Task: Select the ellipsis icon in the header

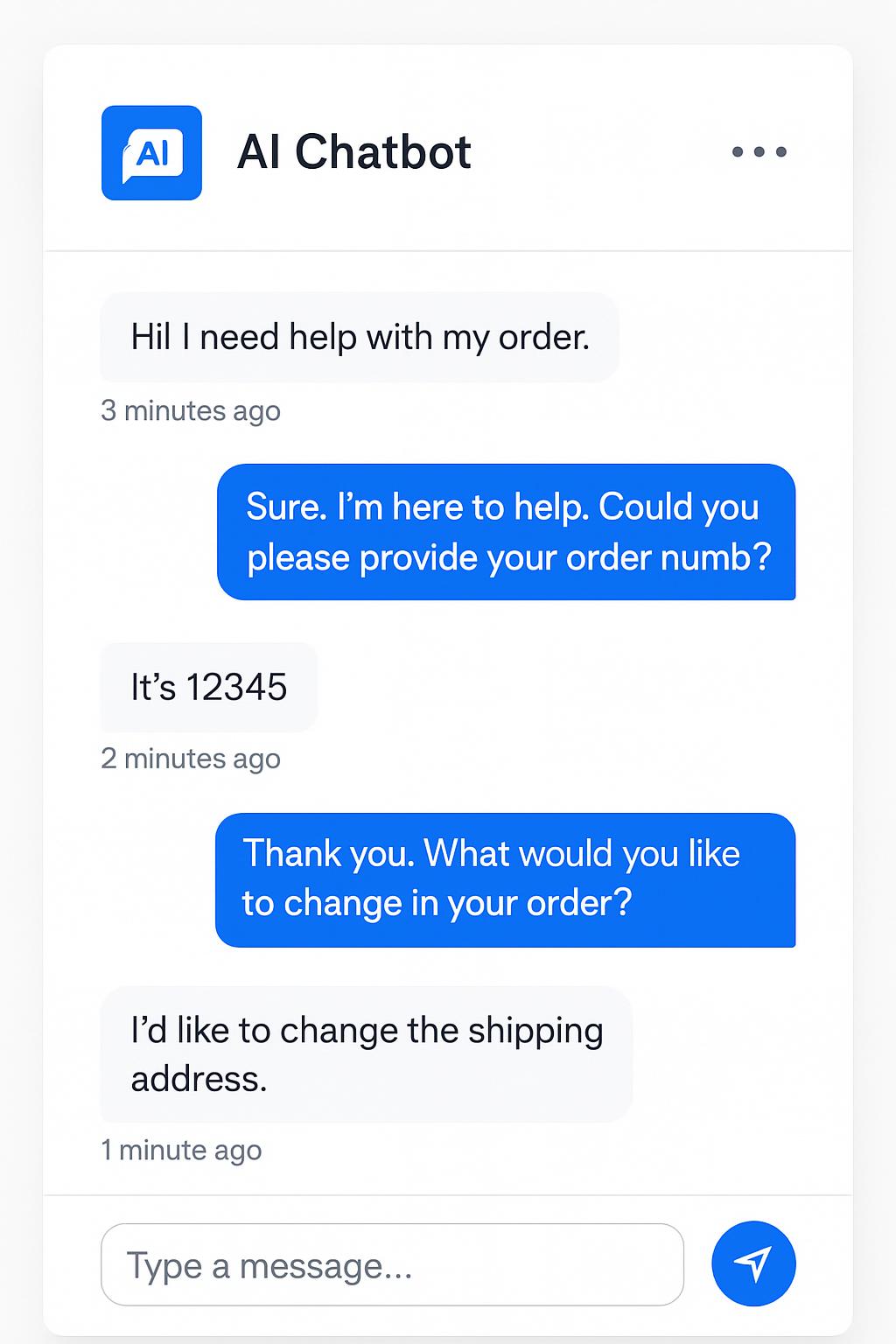Action: [x=758, y=151]
